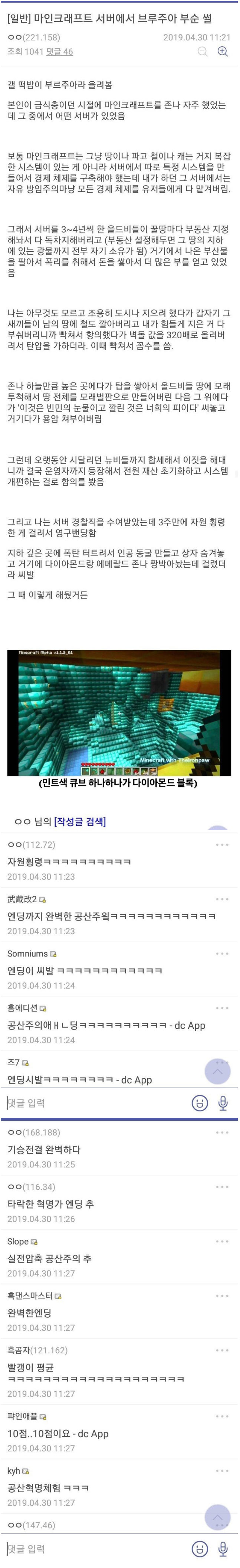Open options on 흑곰자(121.162)'s comment
The image size is (240, 1568).
(222, 1350)
